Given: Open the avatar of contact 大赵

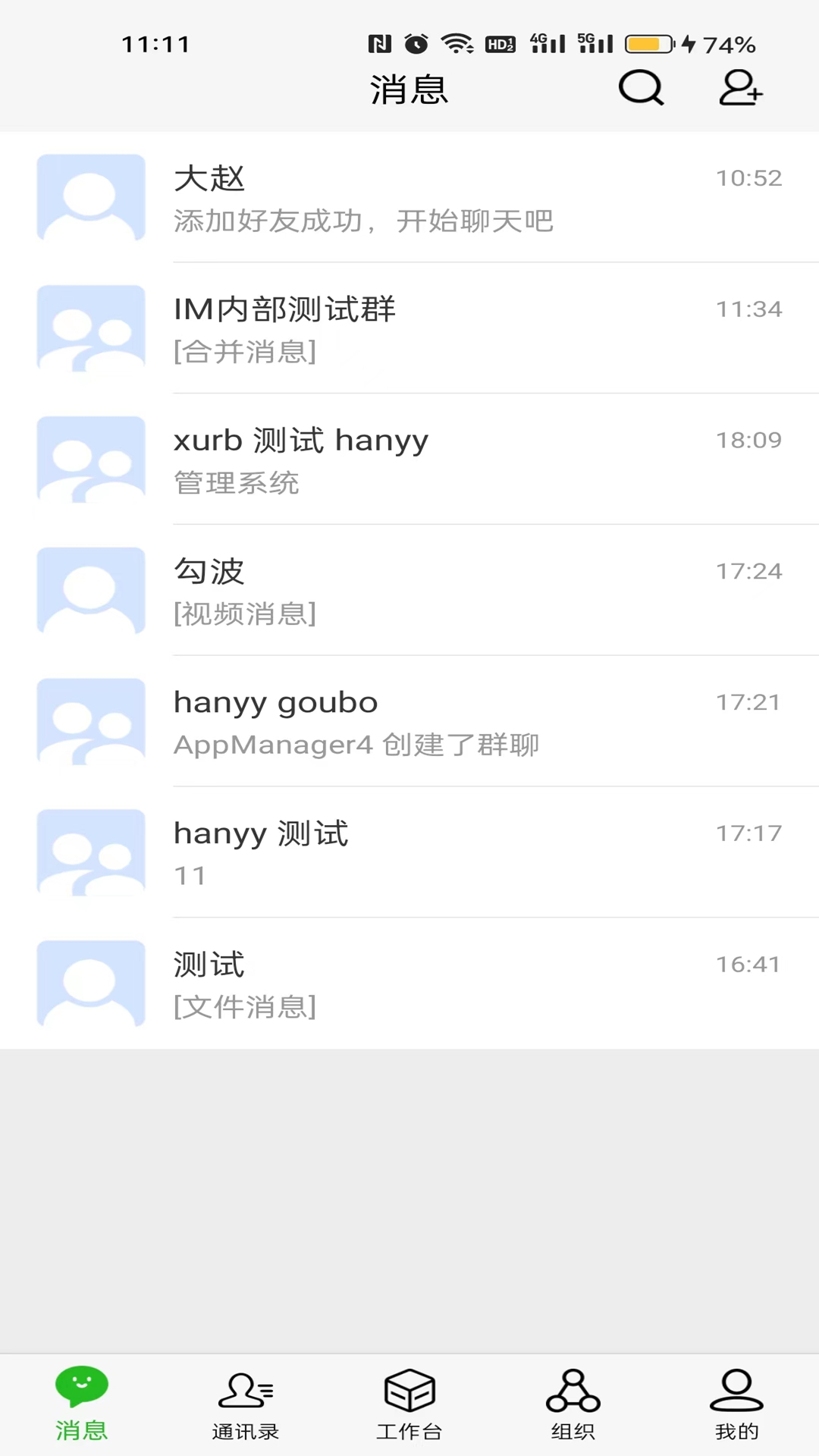Looking at the screenshot, I should point(90,197).
